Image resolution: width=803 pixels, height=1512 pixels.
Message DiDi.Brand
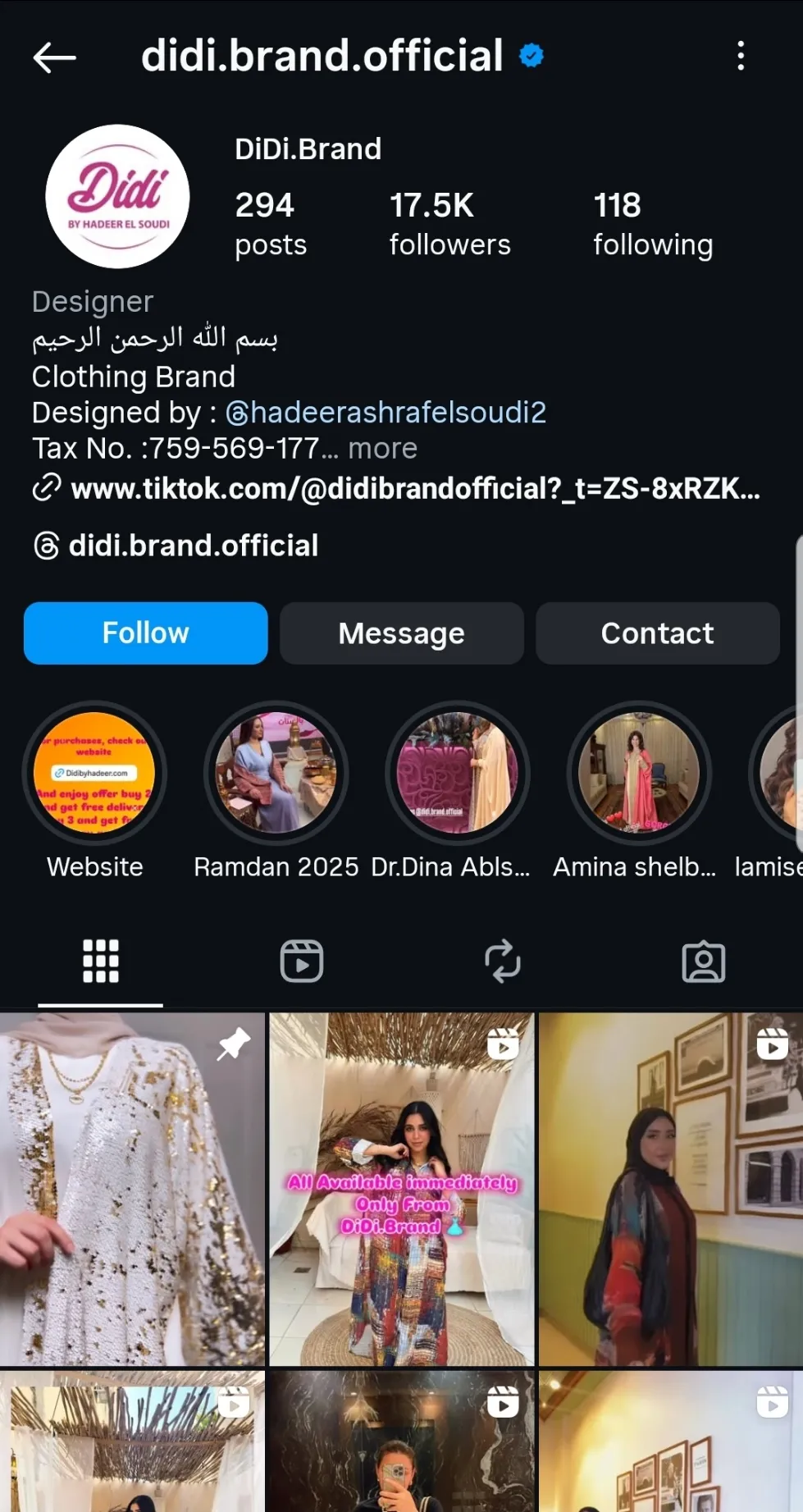401,633
